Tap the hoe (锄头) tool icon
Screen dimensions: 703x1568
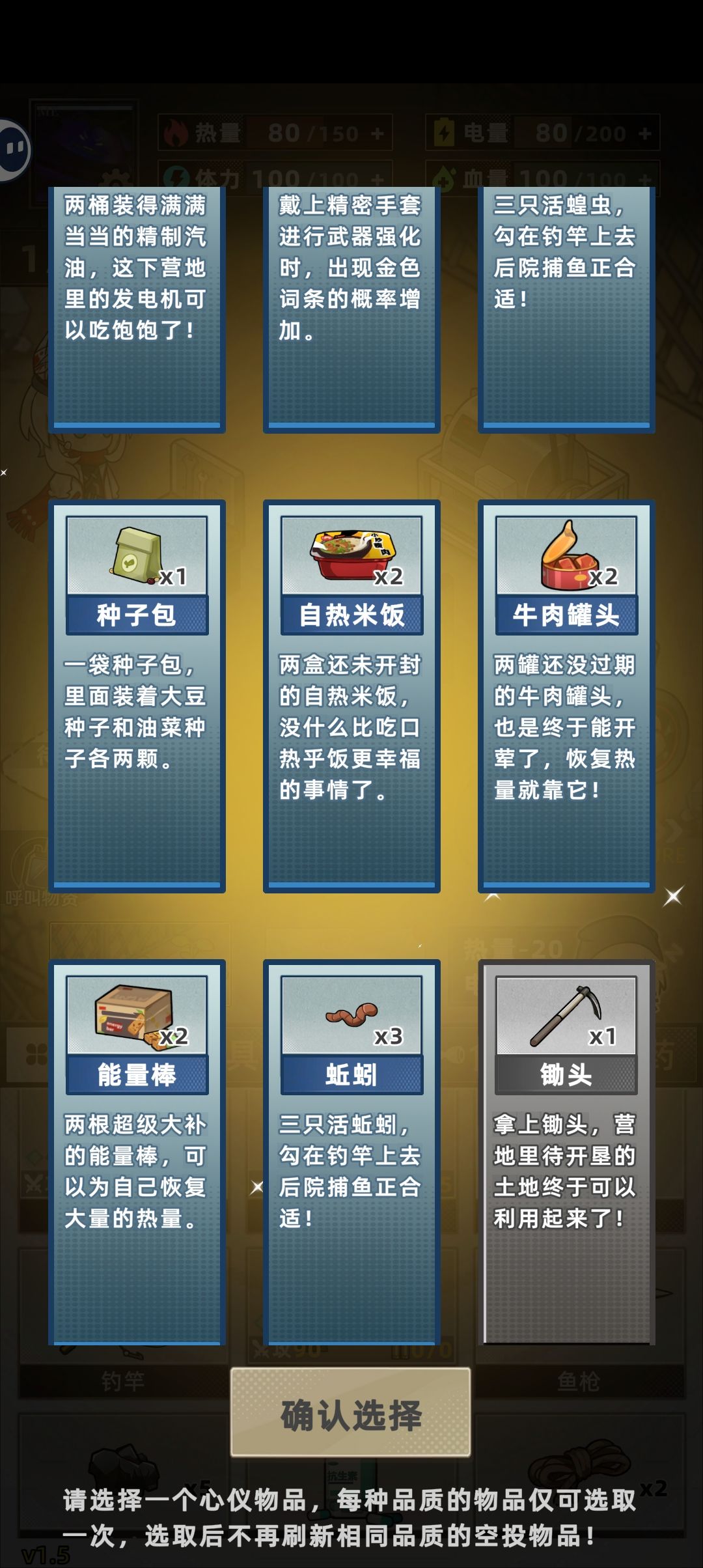pos(566,1015)
